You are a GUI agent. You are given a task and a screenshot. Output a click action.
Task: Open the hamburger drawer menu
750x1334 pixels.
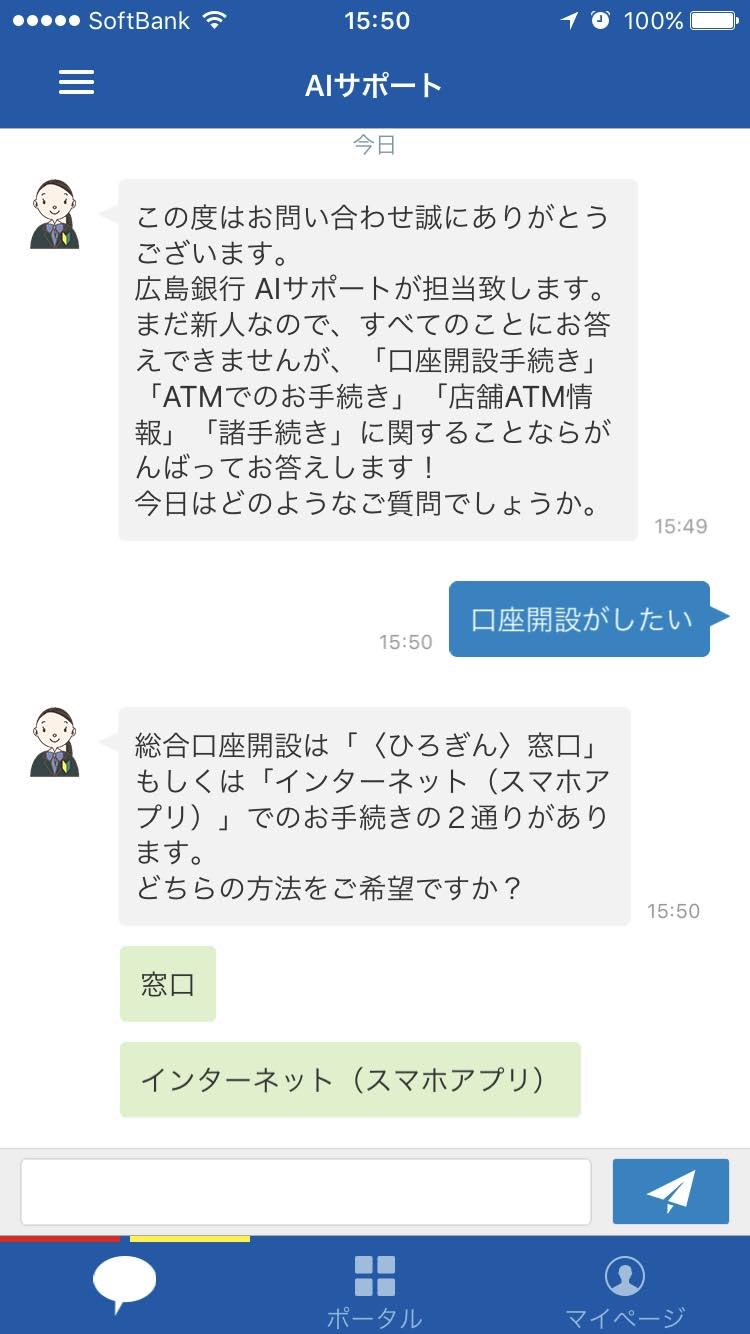pyautogui.click(x=76, y=83)
